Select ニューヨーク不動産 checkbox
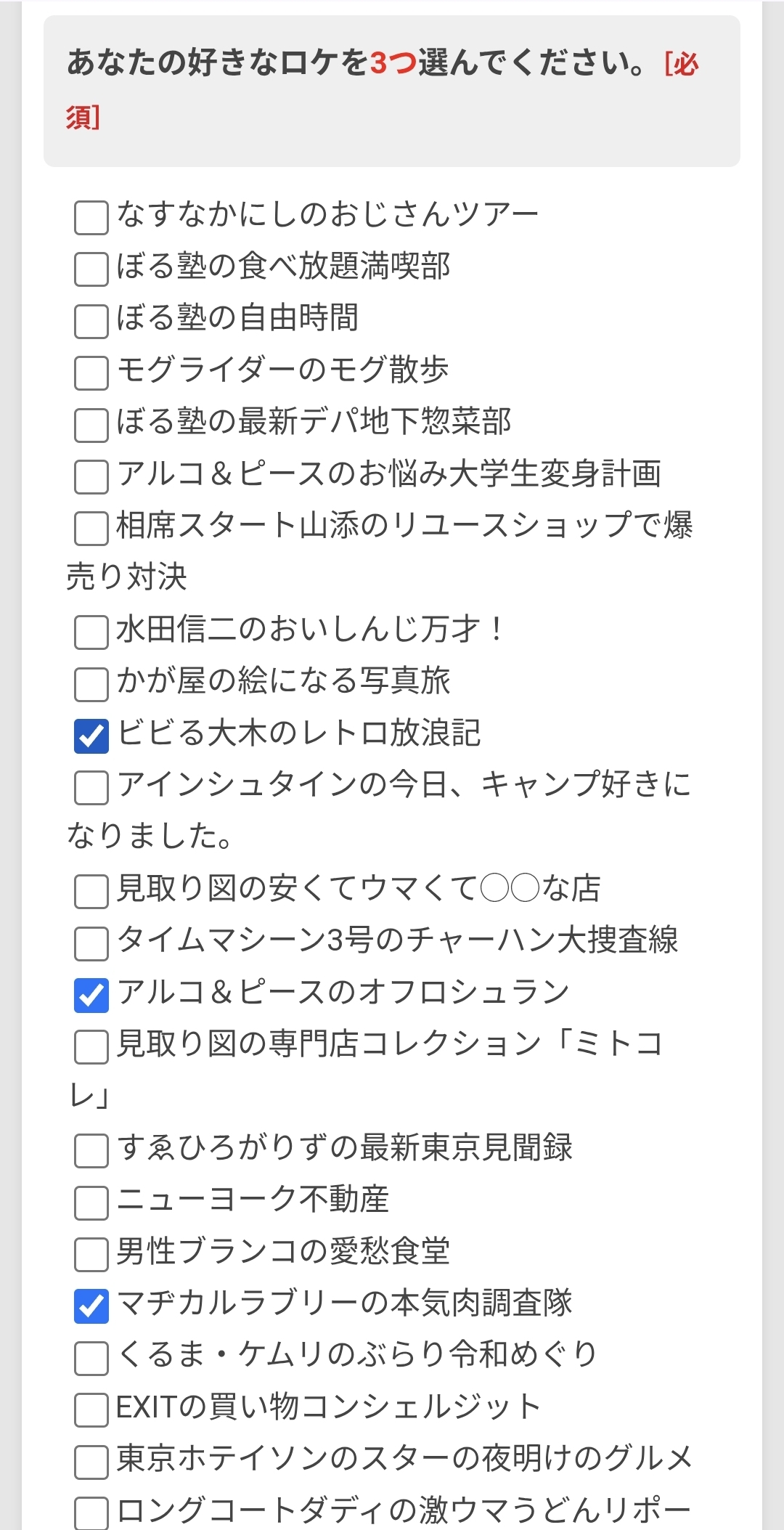The height and width of the screenshot is (1530, 784). click(x=91, y=1203)
